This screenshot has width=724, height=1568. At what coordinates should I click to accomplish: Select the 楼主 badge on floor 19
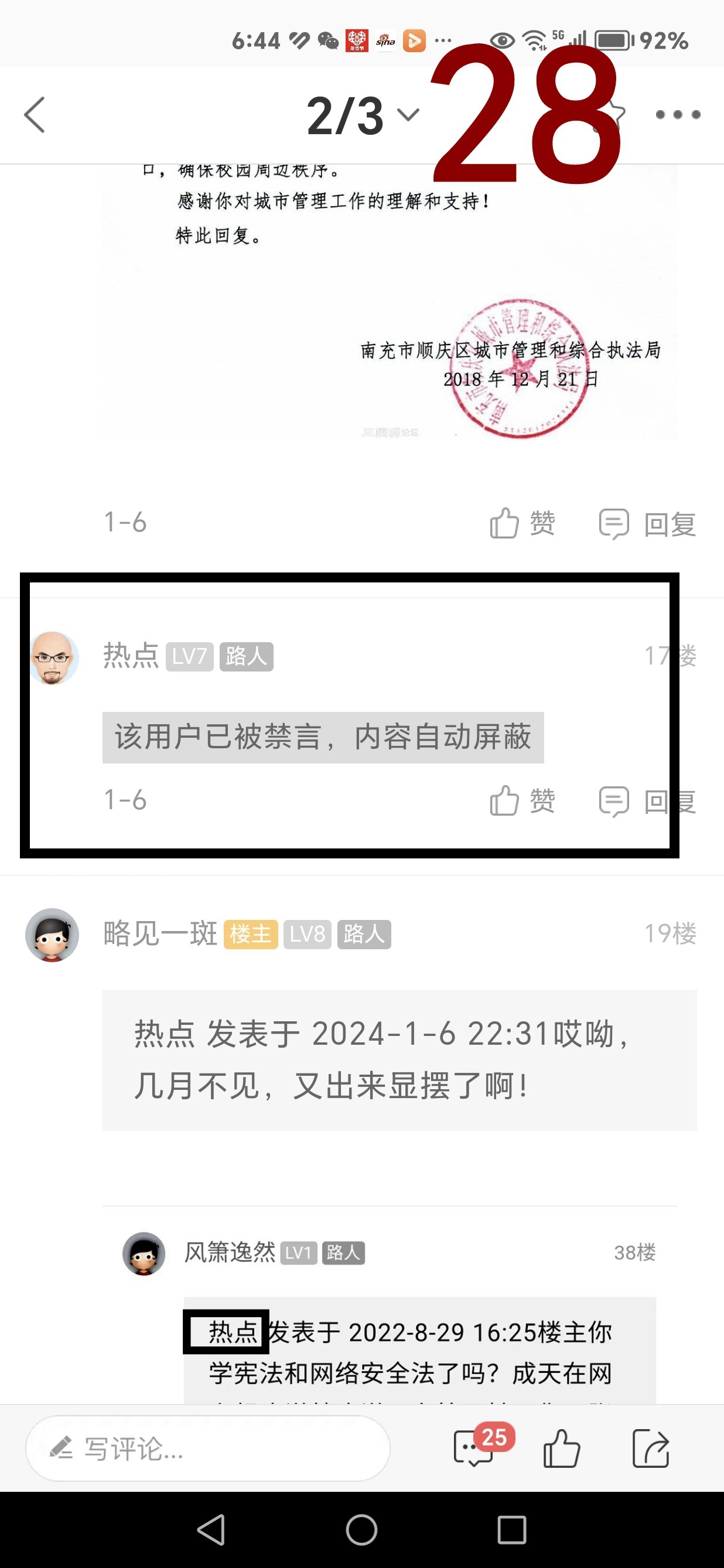tap(251, 936)
